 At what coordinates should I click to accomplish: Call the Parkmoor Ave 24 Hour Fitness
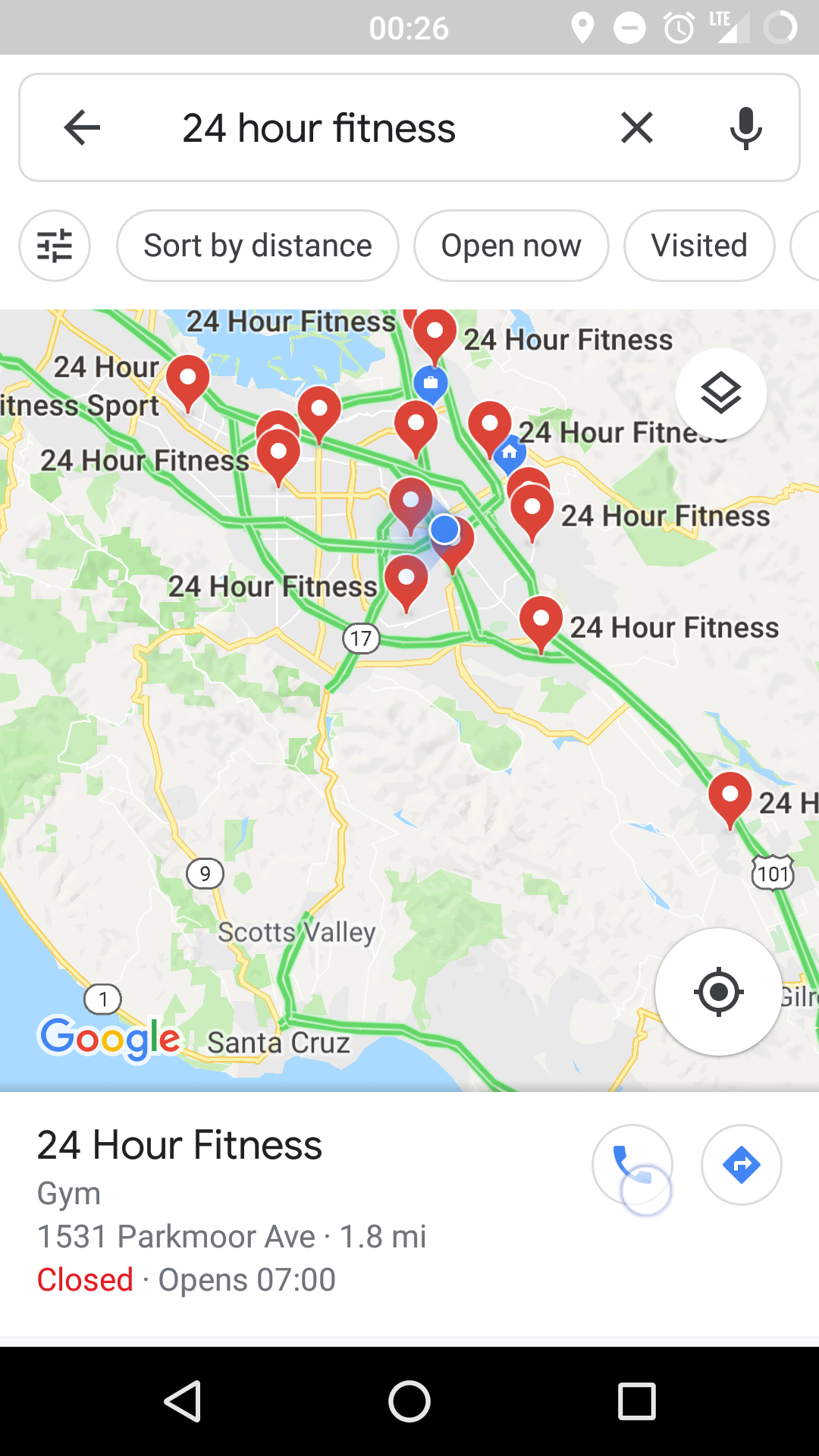(632, 1165)
